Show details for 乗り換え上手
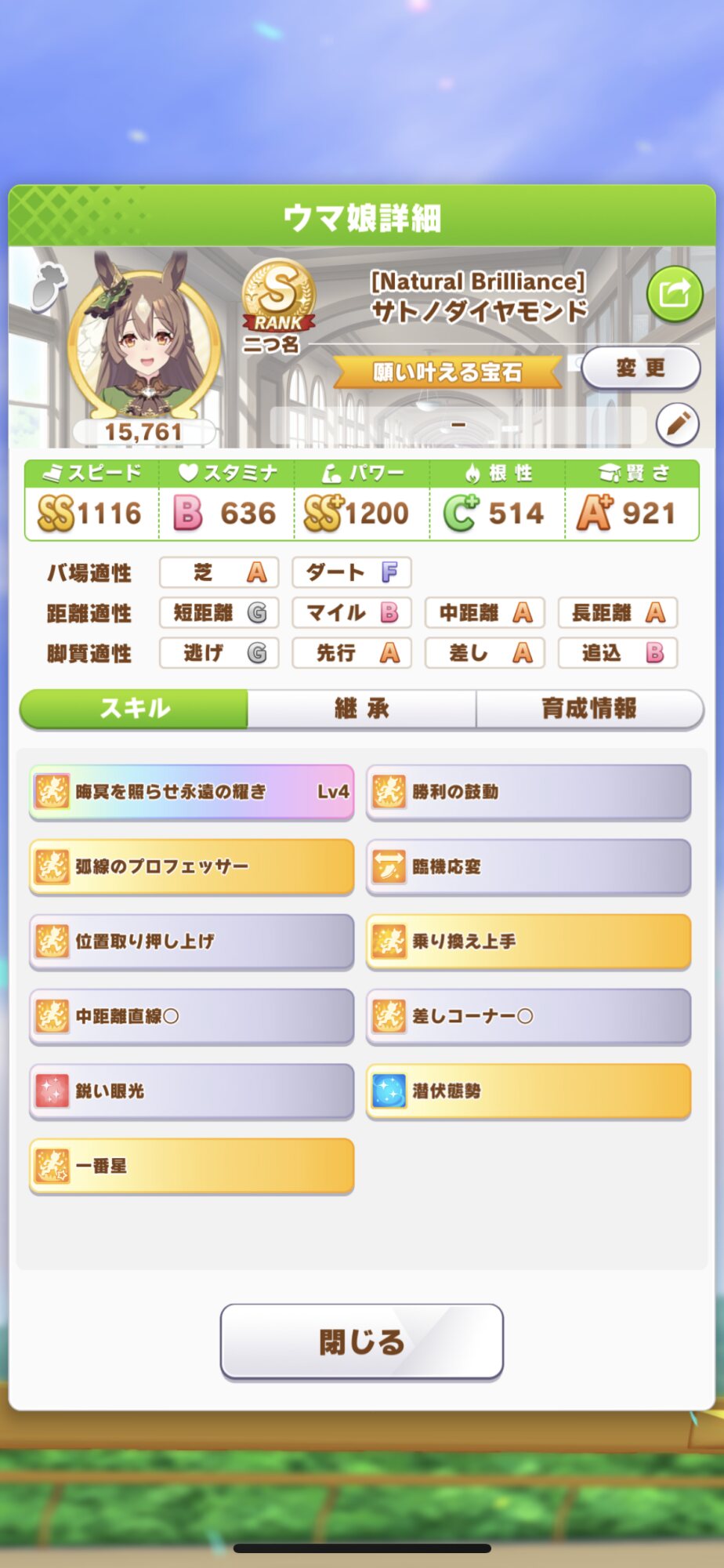724x1568 pixels. [528, 941]
